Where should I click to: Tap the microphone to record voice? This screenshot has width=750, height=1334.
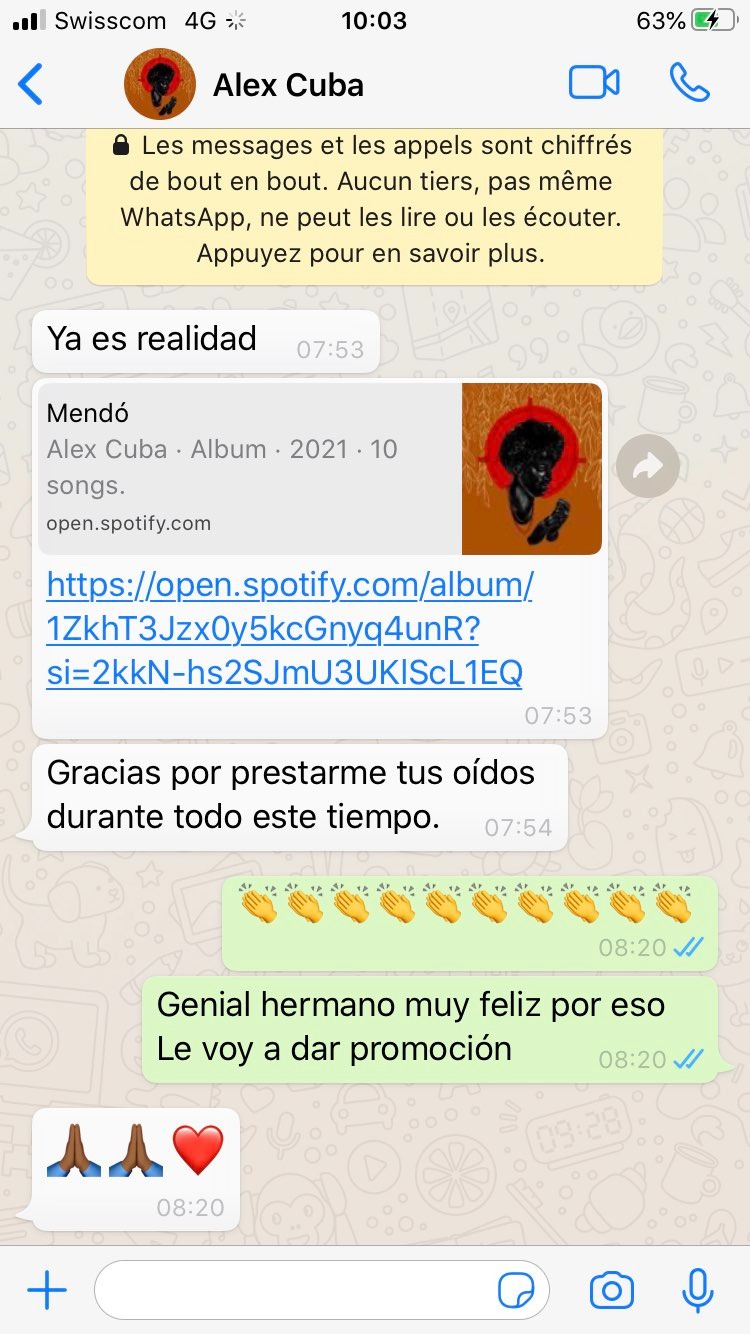697,1290
